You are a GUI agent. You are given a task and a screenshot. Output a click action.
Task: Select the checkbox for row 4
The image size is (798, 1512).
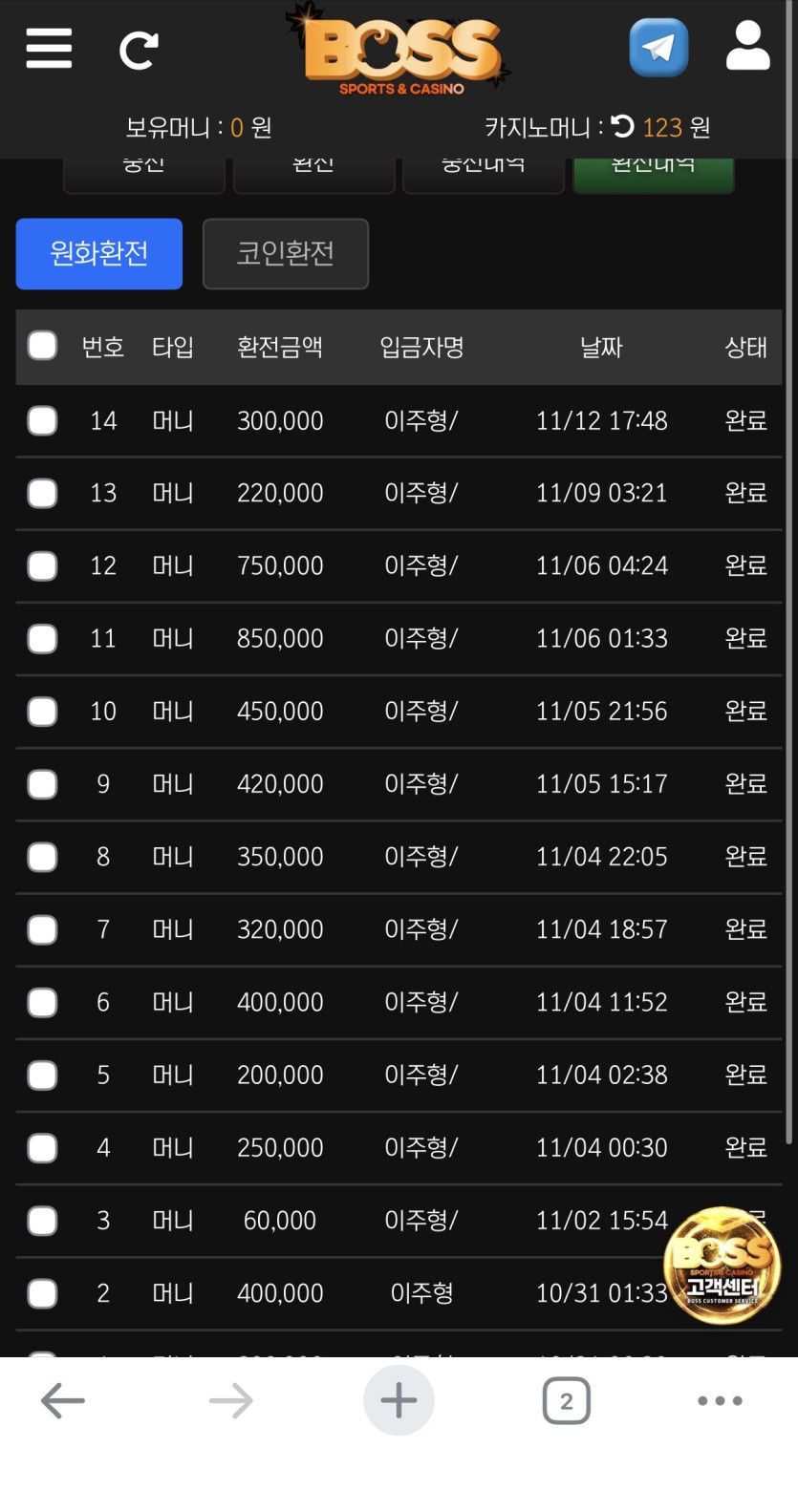tap(42, 1148)
